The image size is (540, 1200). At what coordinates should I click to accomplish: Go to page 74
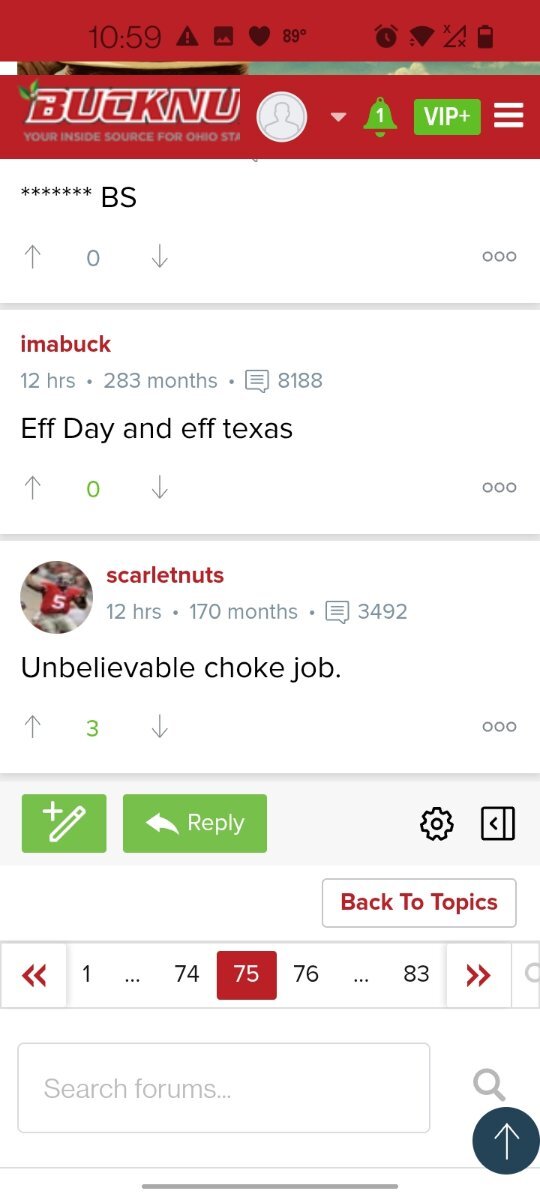click(x=187, y=974)
